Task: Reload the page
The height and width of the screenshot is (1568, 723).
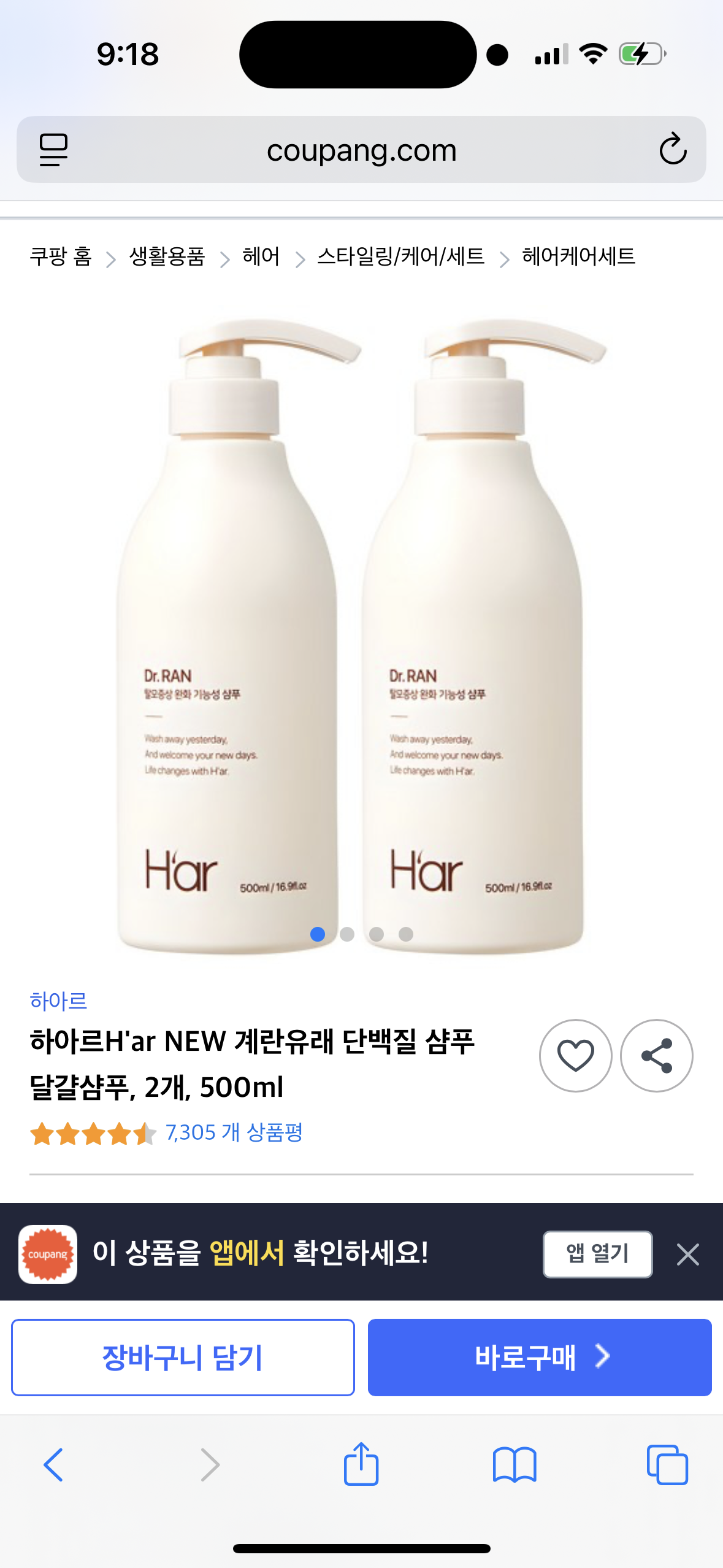Action: [x=672, y=149]
